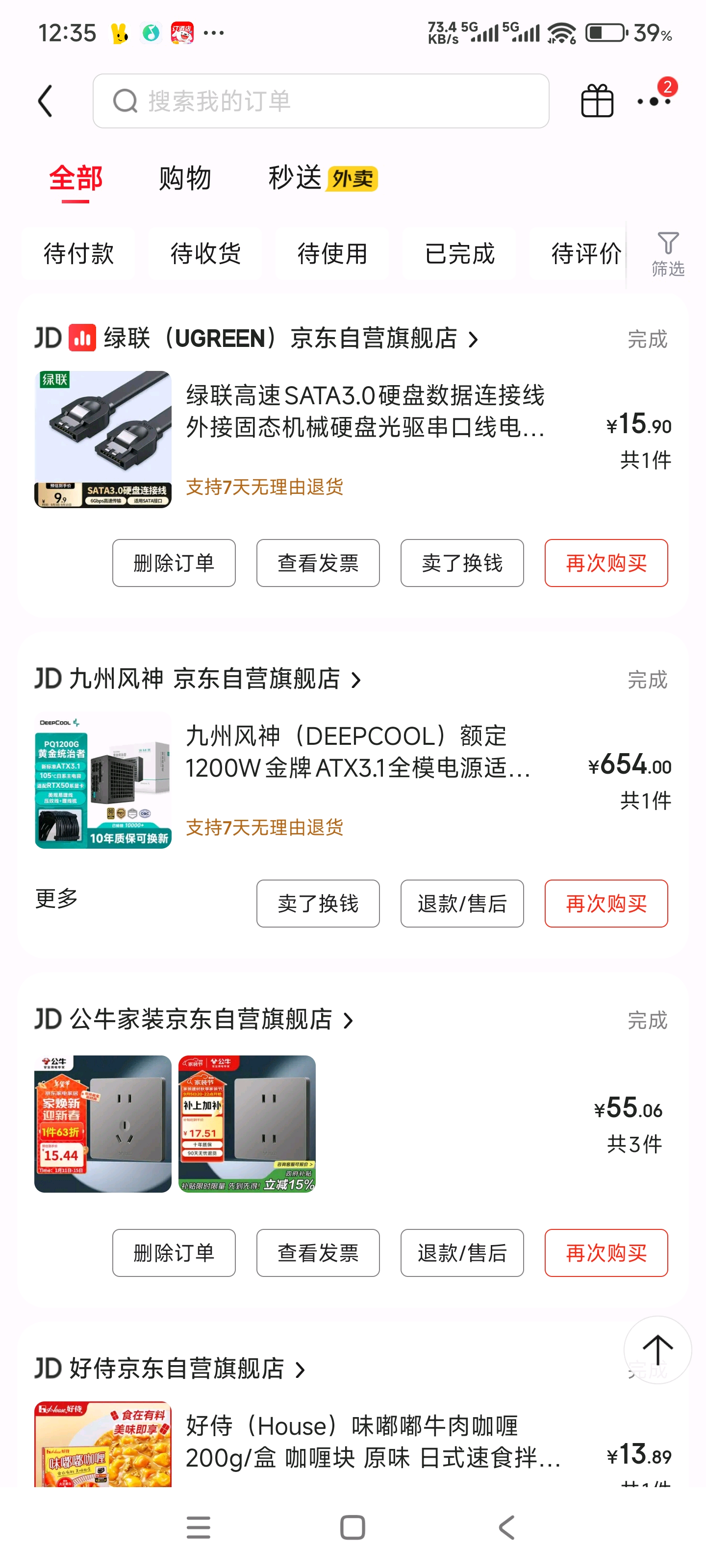Switch to the 购物 tab
This screenshot has height=1568, width=706.
click(x=184, y=178)
